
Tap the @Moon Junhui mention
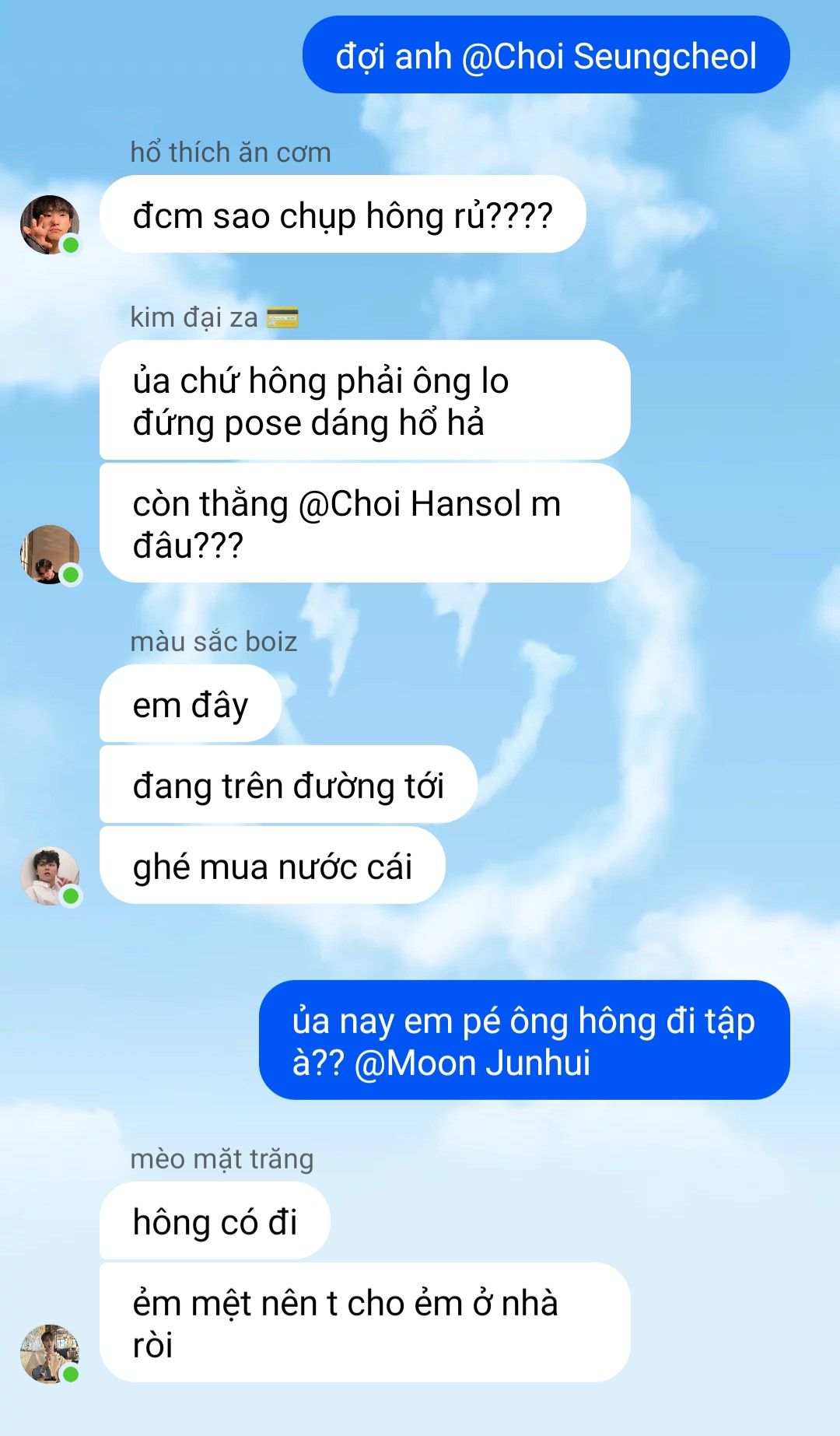[472, 1063]
